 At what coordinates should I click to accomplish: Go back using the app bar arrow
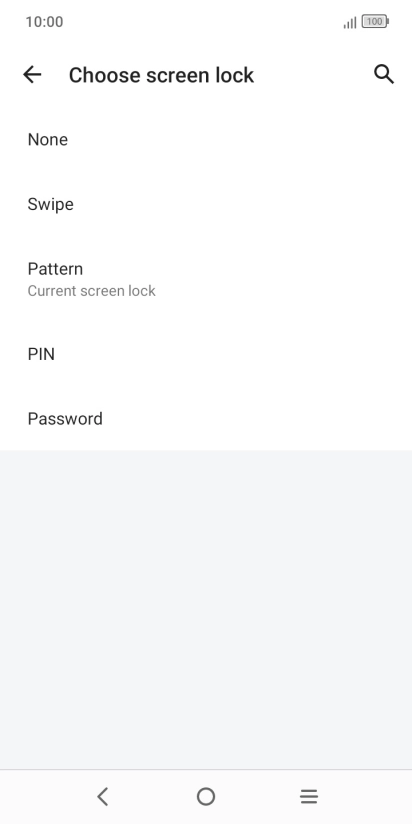32,75
